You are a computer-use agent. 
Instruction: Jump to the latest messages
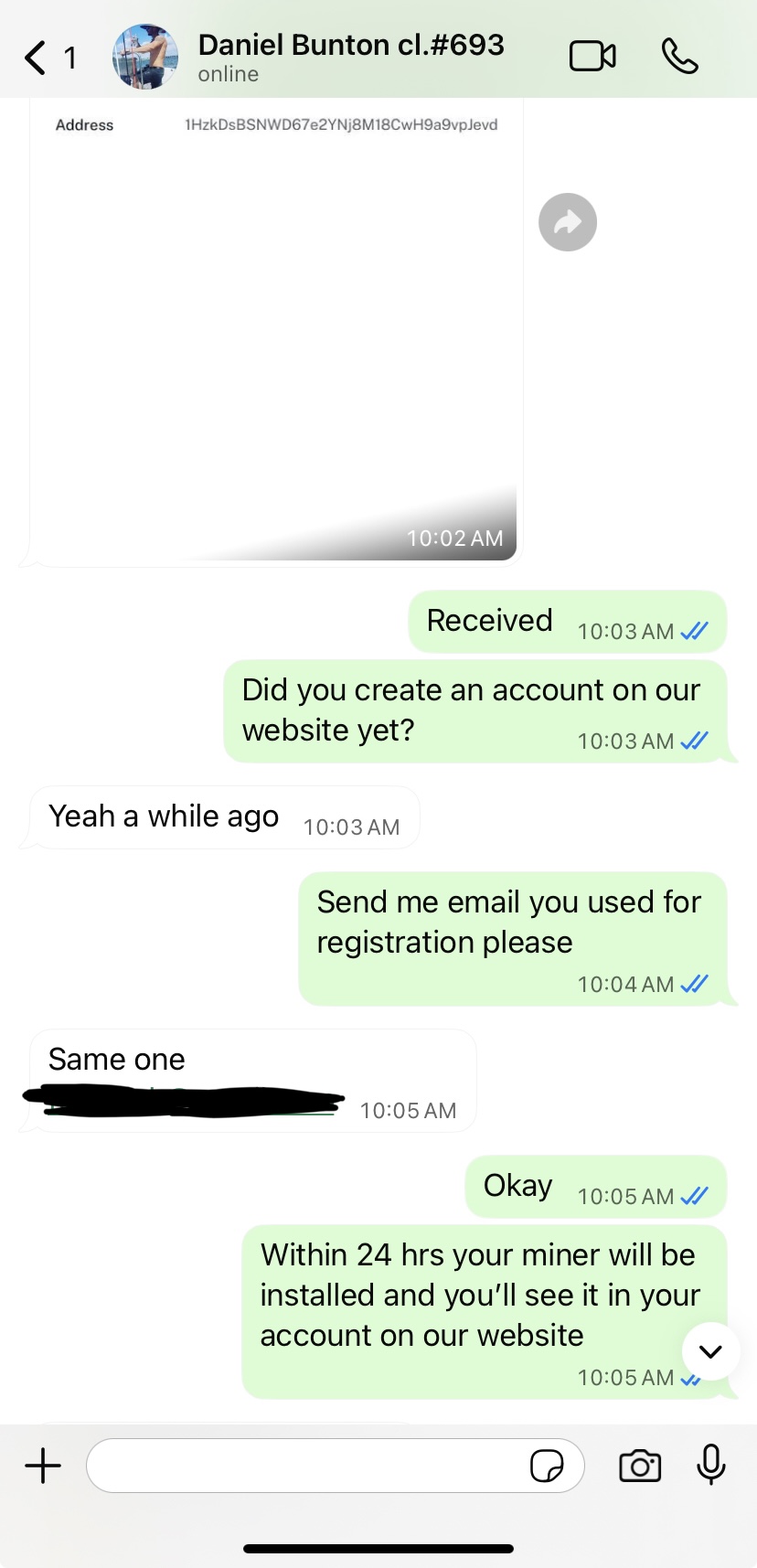(710, 1351)
